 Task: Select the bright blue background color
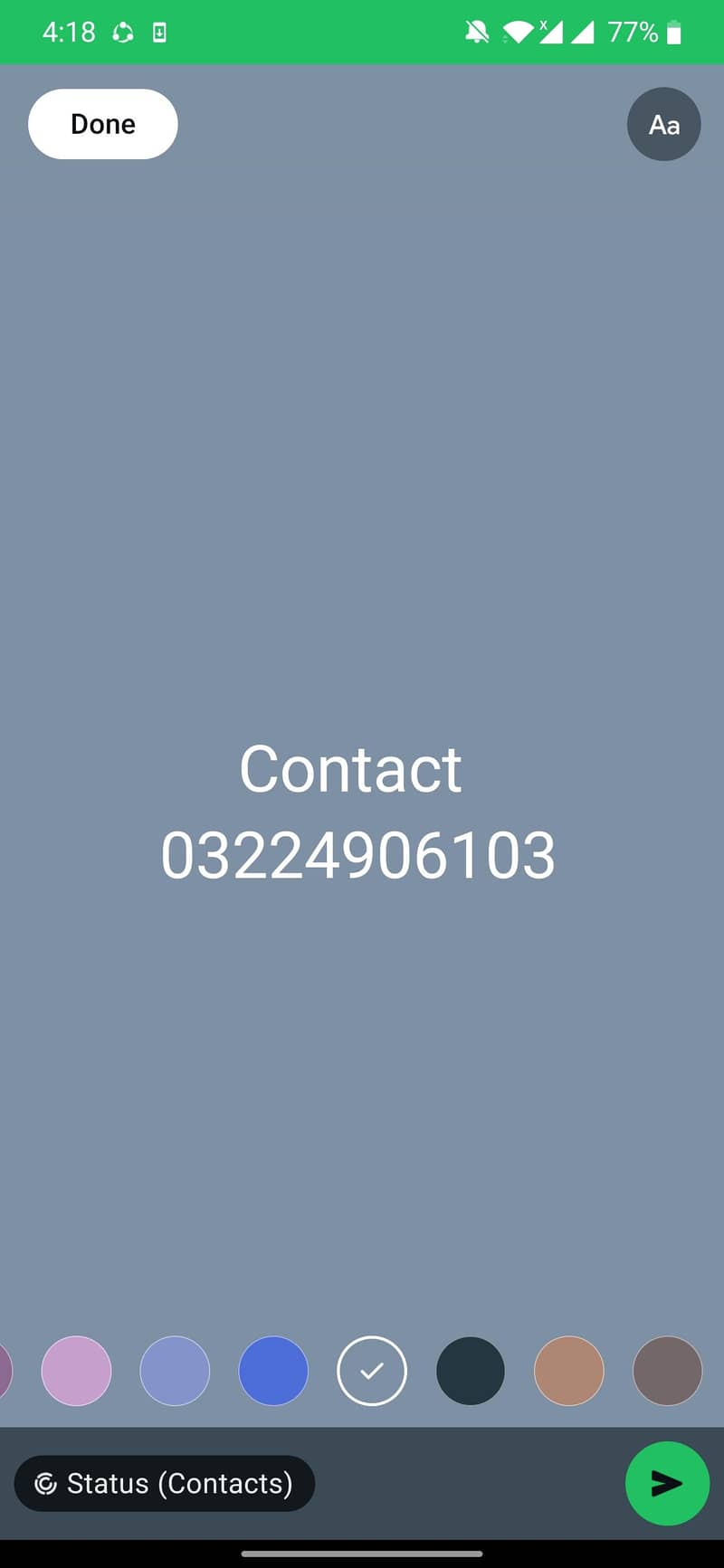(273, 1371)
